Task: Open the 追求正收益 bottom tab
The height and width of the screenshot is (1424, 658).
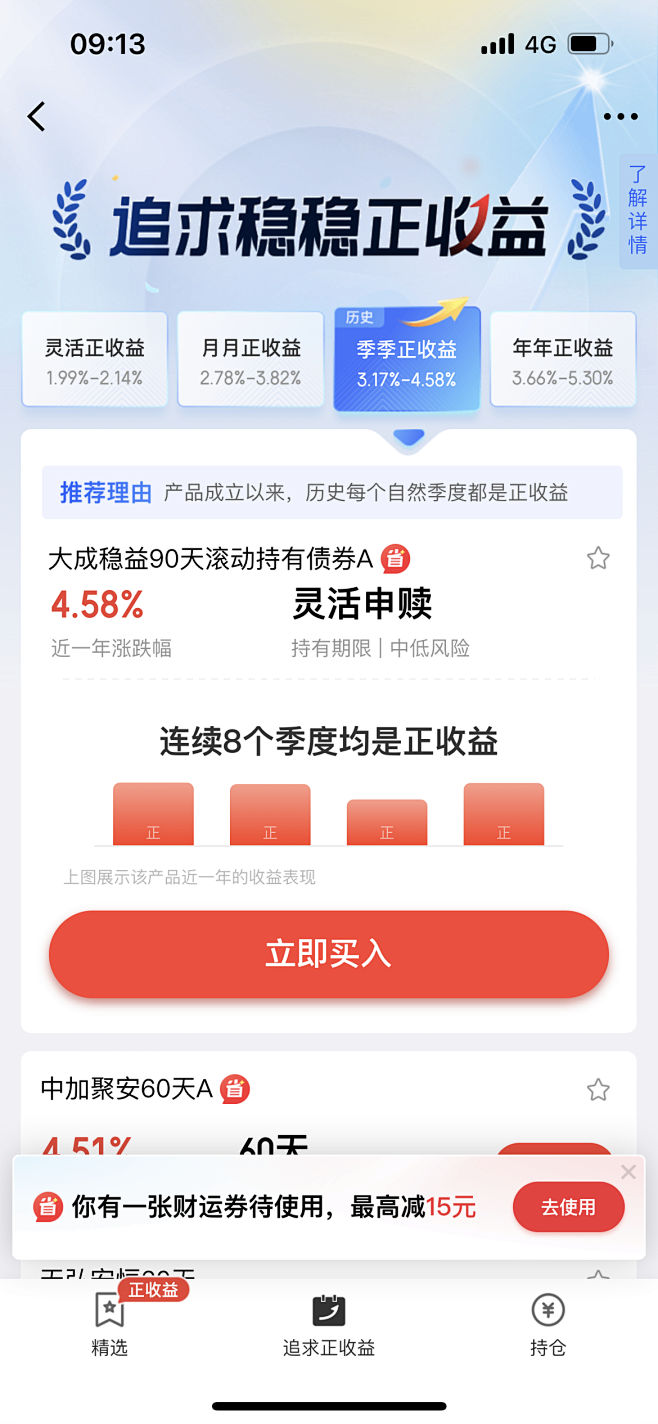Action: coord(329,1325)
